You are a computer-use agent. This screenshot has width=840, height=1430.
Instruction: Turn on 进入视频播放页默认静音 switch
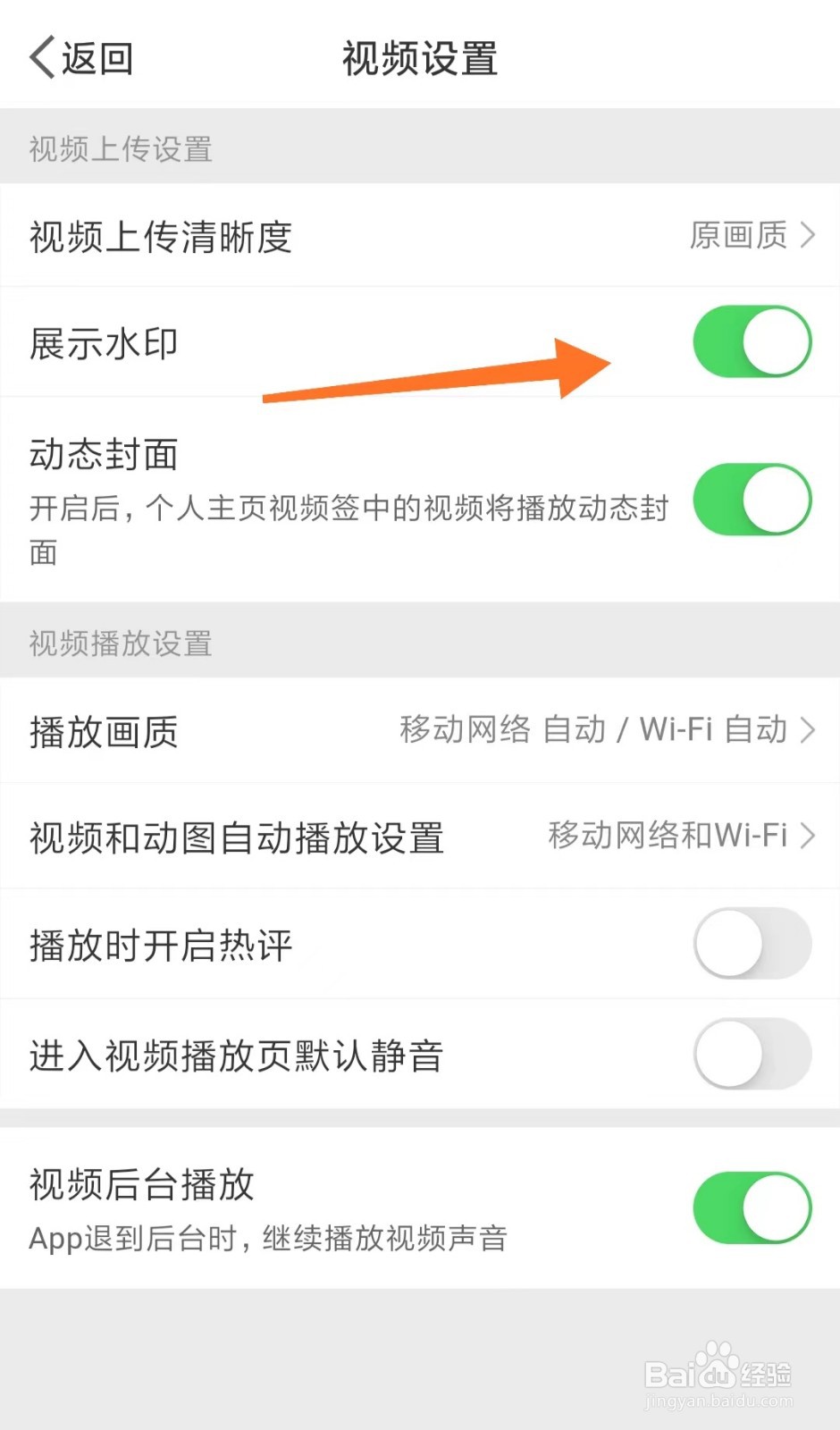click(x=751, y=1054)
